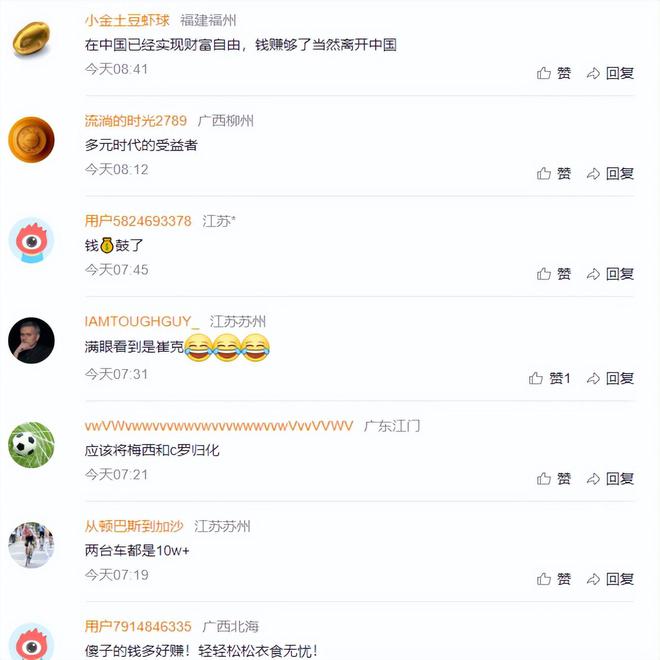Reply to 小金土豆虾球's comment
This screenshot has width=660, height=660.
coord(610,73)
